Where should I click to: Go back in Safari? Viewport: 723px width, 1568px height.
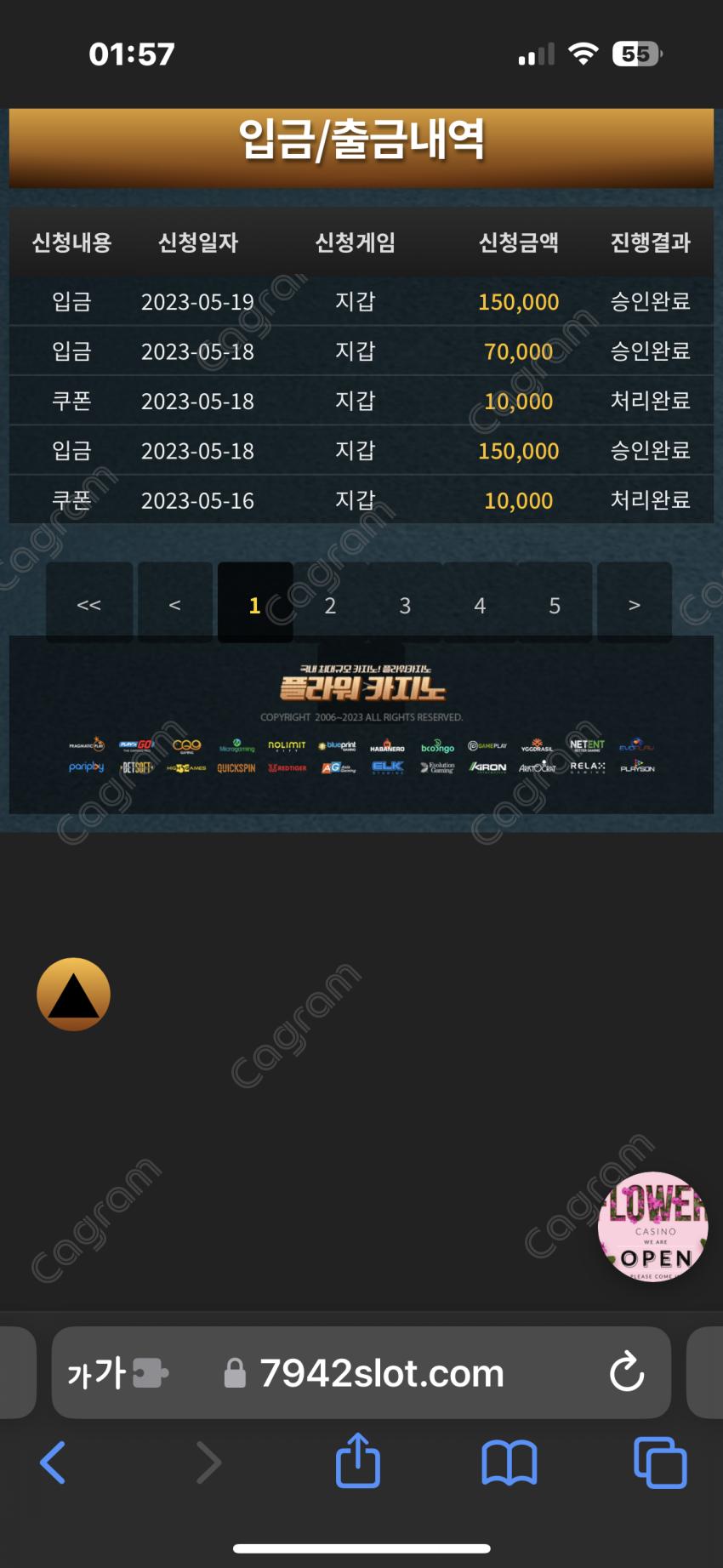click(53, 1463)
